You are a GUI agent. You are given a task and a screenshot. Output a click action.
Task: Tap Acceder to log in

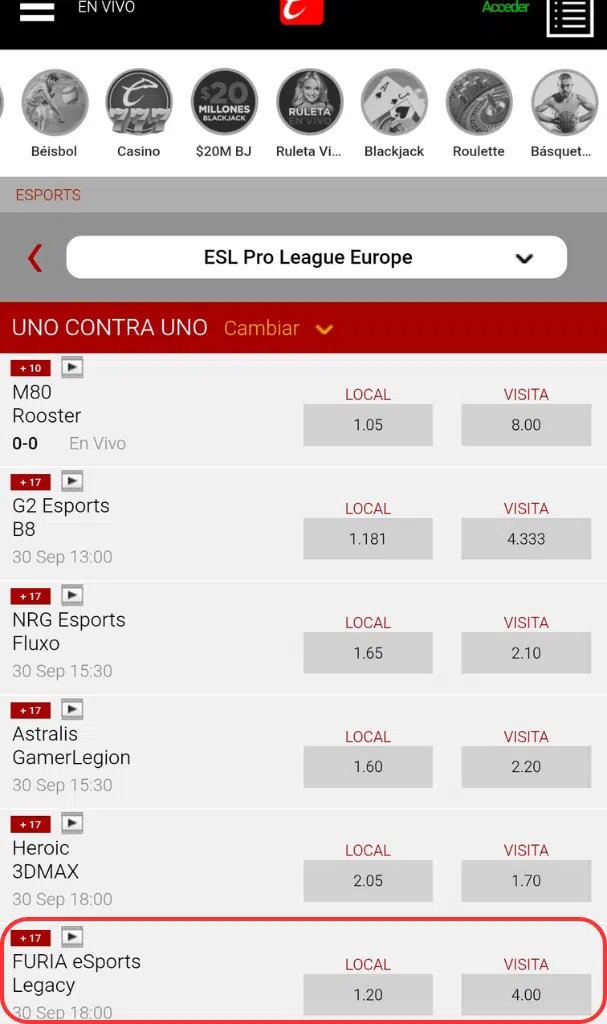tap(505, 8)
